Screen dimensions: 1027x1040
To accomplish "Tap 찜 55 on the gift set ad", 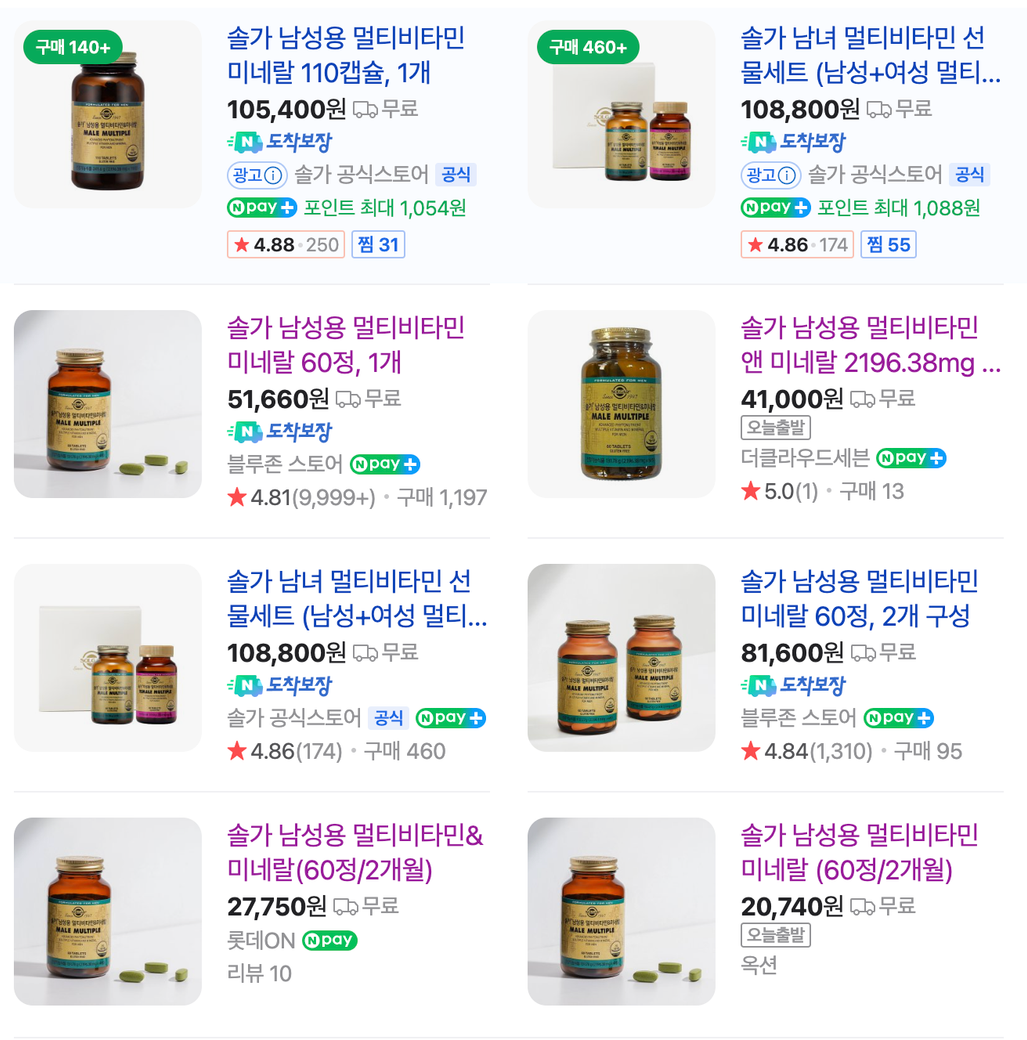I will pyautogui.click(x=888, y=244).
